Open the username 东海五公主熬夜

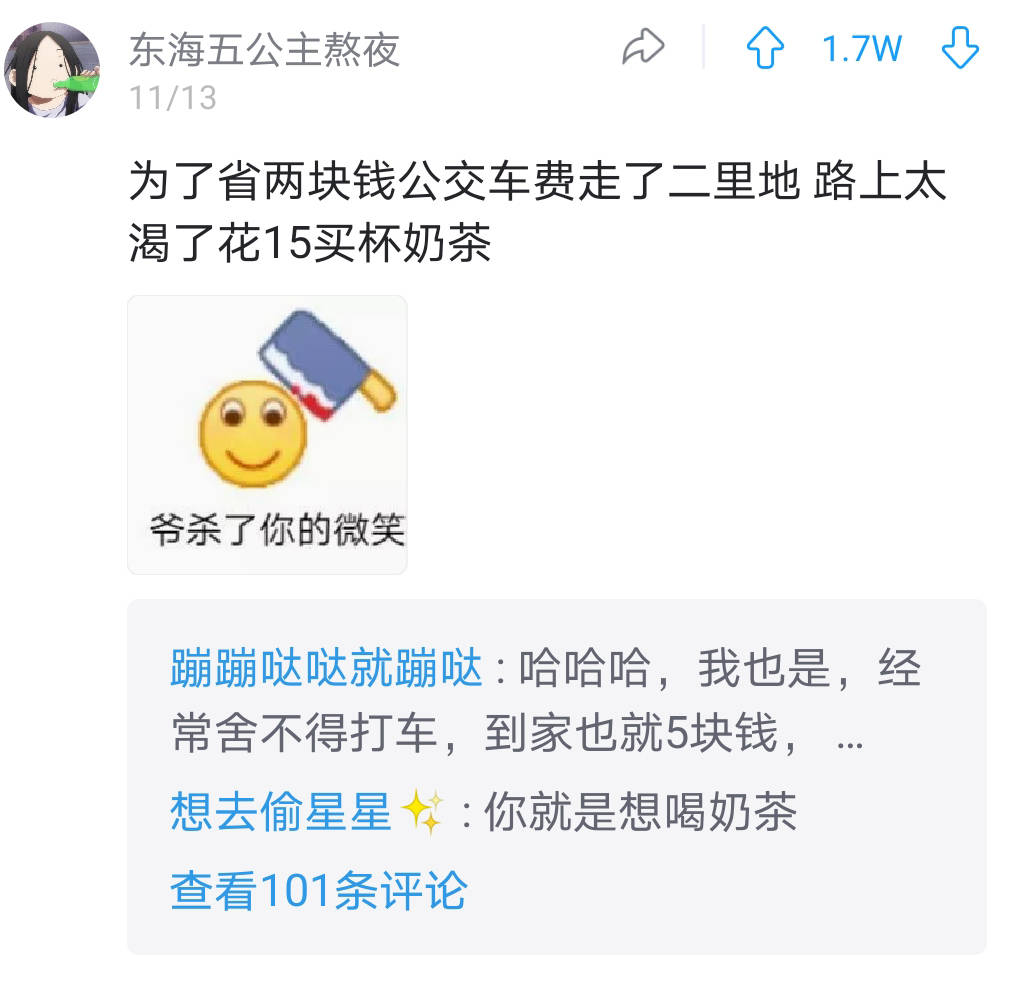pyautogui.click(x=264, y=50)
